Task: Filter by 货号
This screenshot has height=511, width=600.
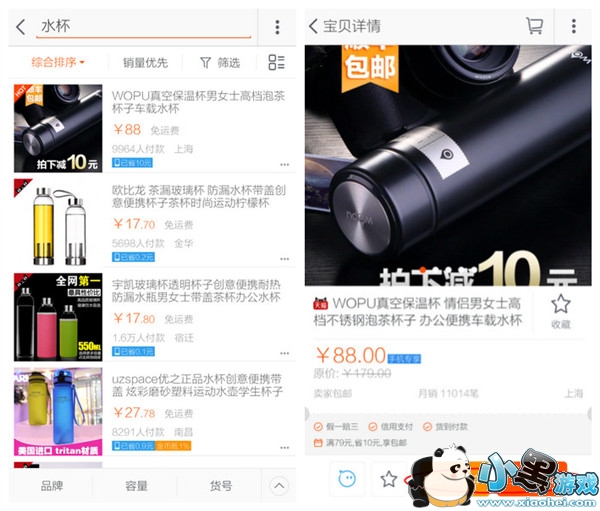Action: pos(220,486)
